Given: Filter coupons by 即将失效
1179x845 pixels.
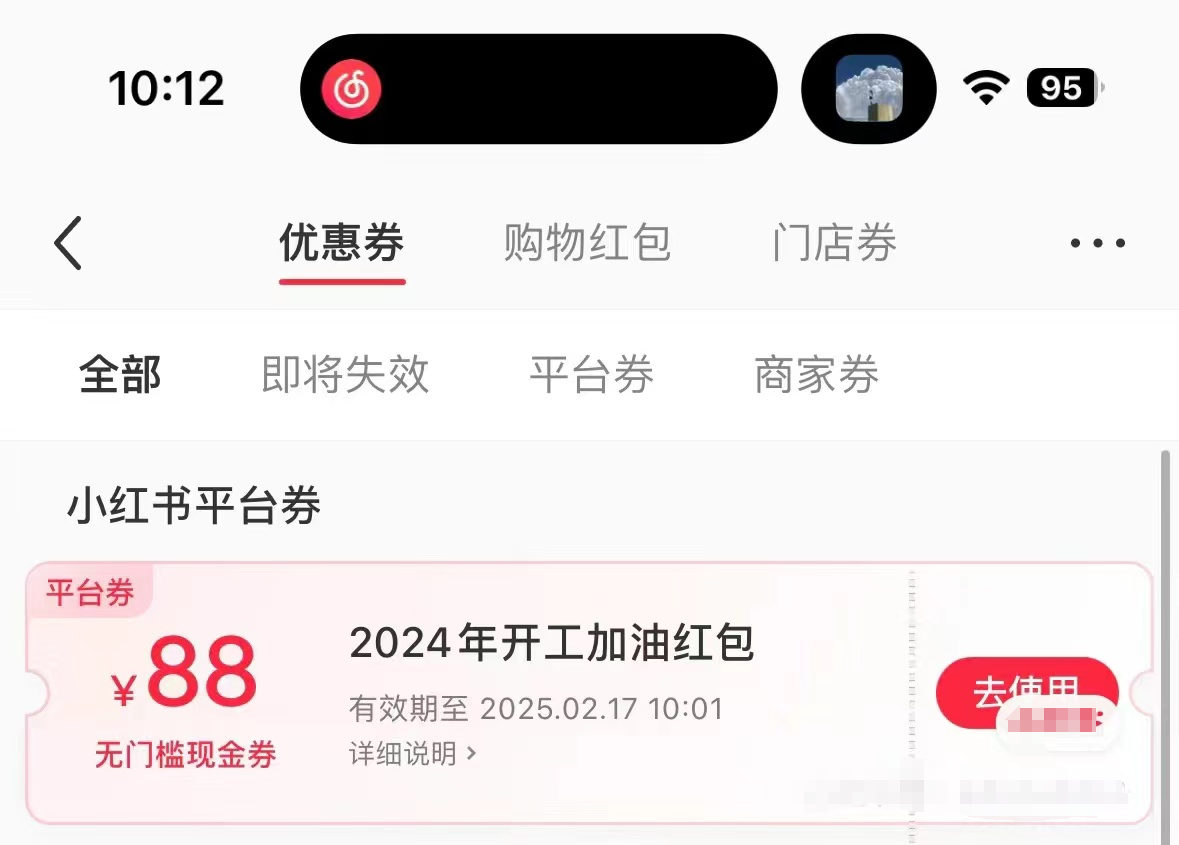Looking at the screenshot, I should [x=345, y=375].
